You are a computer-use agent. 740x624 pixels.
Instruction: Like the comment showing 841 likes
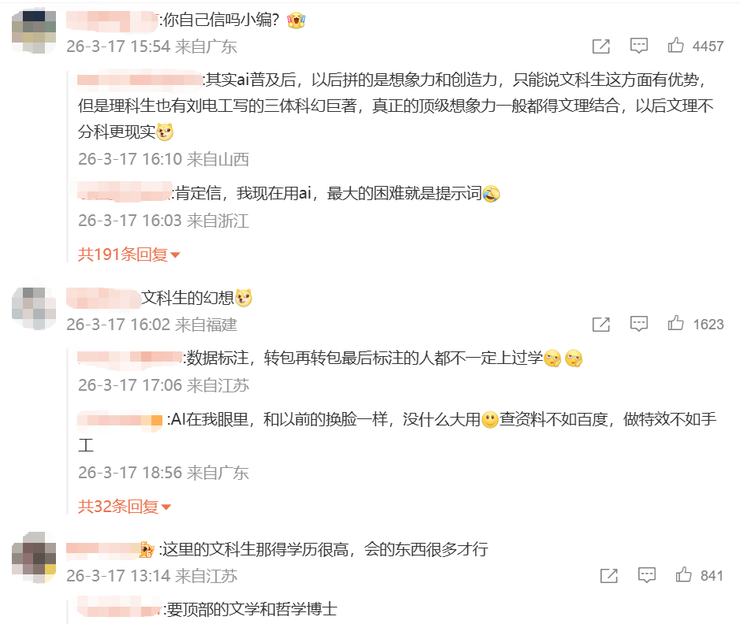[x=684, y=575]
